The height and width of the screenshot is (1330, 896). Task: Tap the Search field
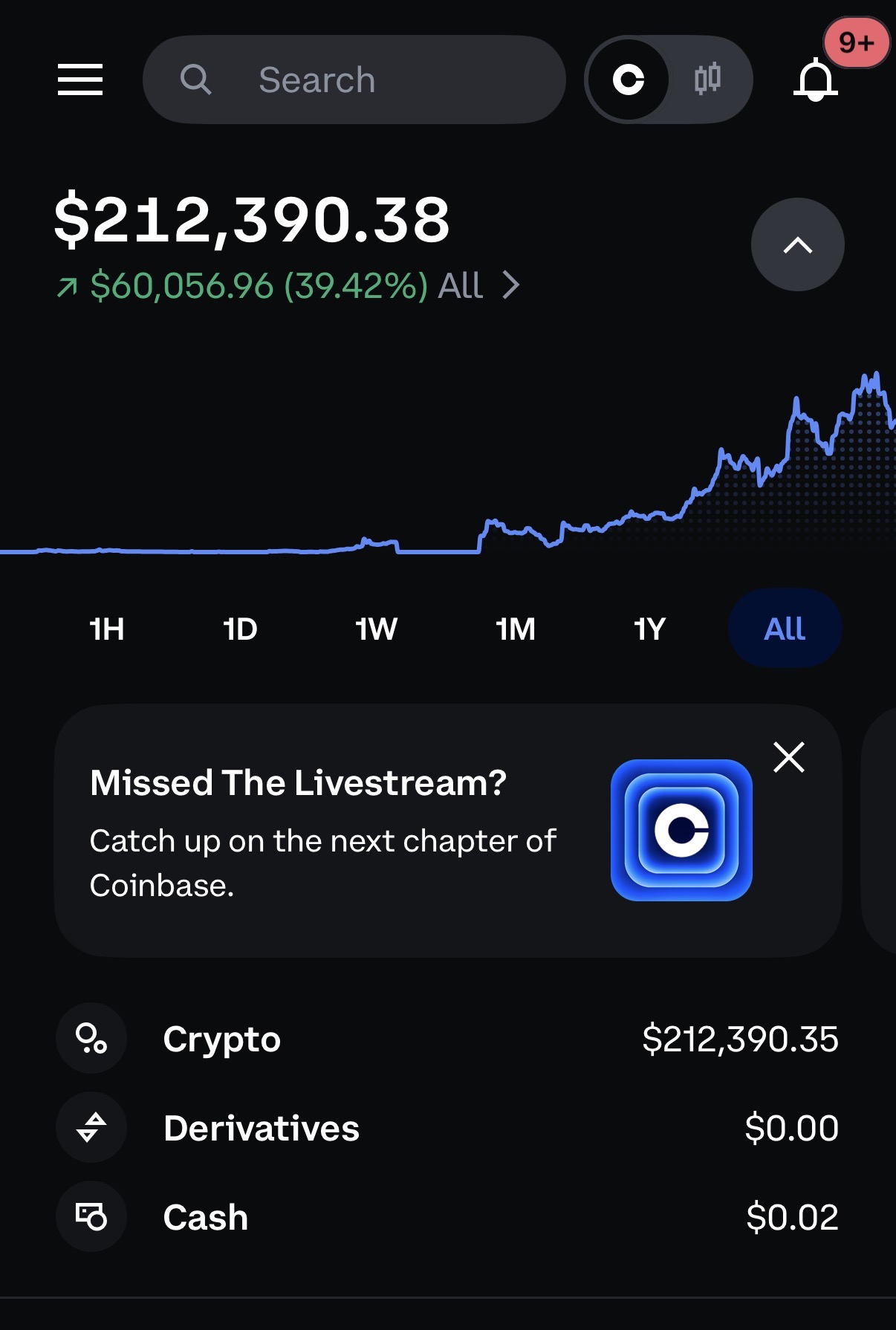(354, 80)
